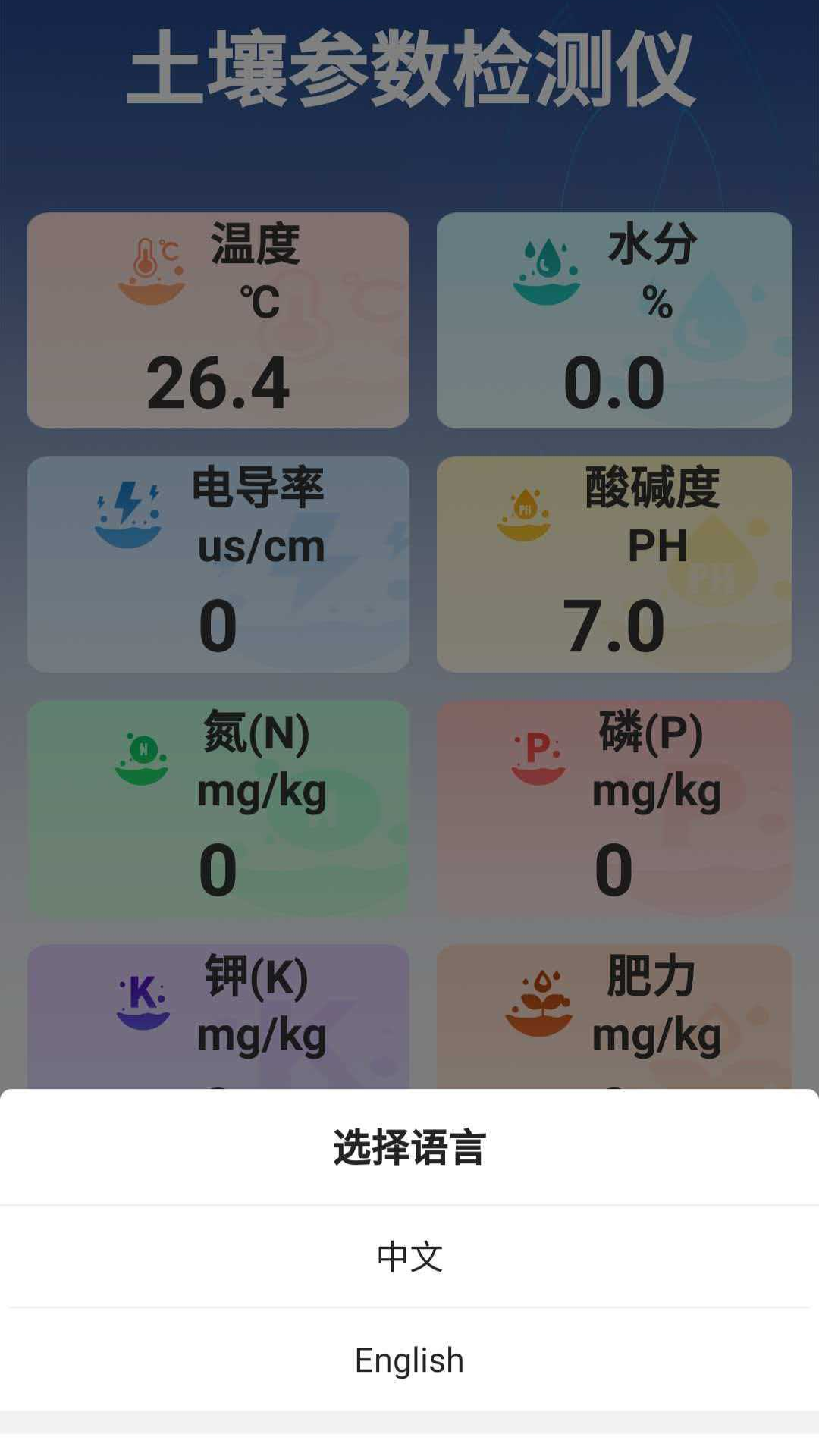Open the 磷(P) phosphorus card
819x1456 pixels.
pyautogui.click(x=614, y=808)
